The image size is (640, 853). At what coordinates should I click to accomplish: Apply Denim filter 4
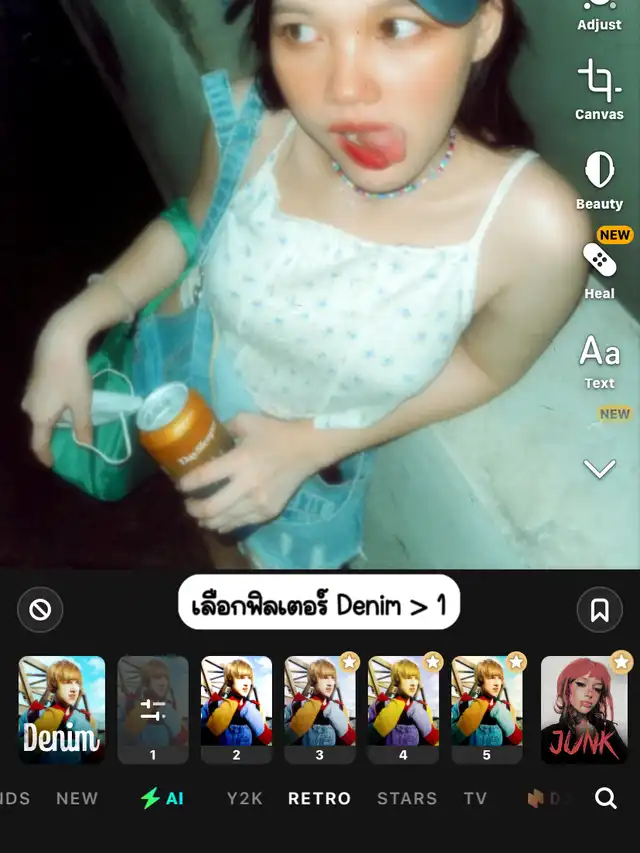click(x=403, y=709)
